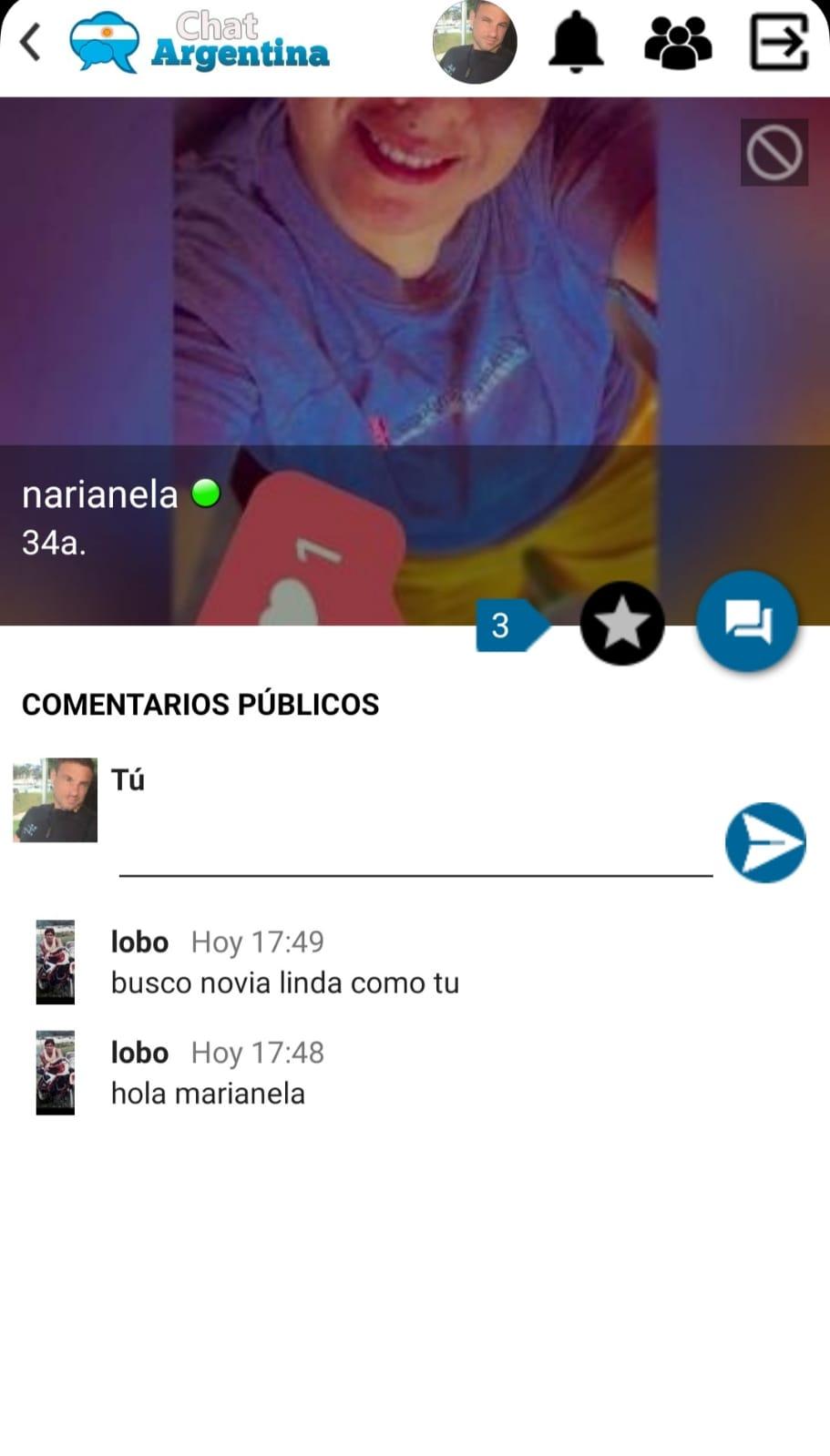
Task: Open your own profile picture in header
Action: tap(475, 42)
